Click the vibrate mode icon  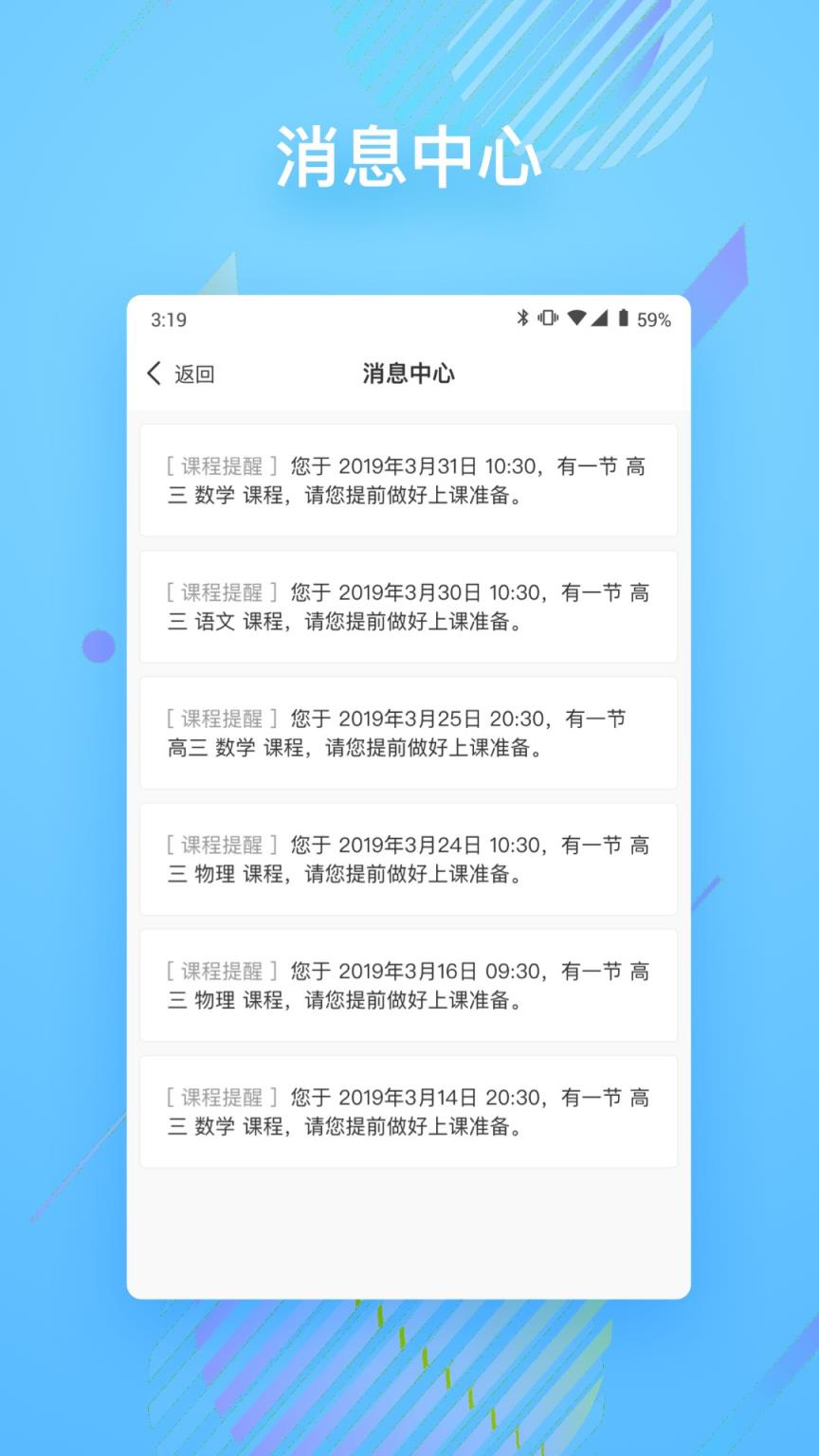click(548, 319)
